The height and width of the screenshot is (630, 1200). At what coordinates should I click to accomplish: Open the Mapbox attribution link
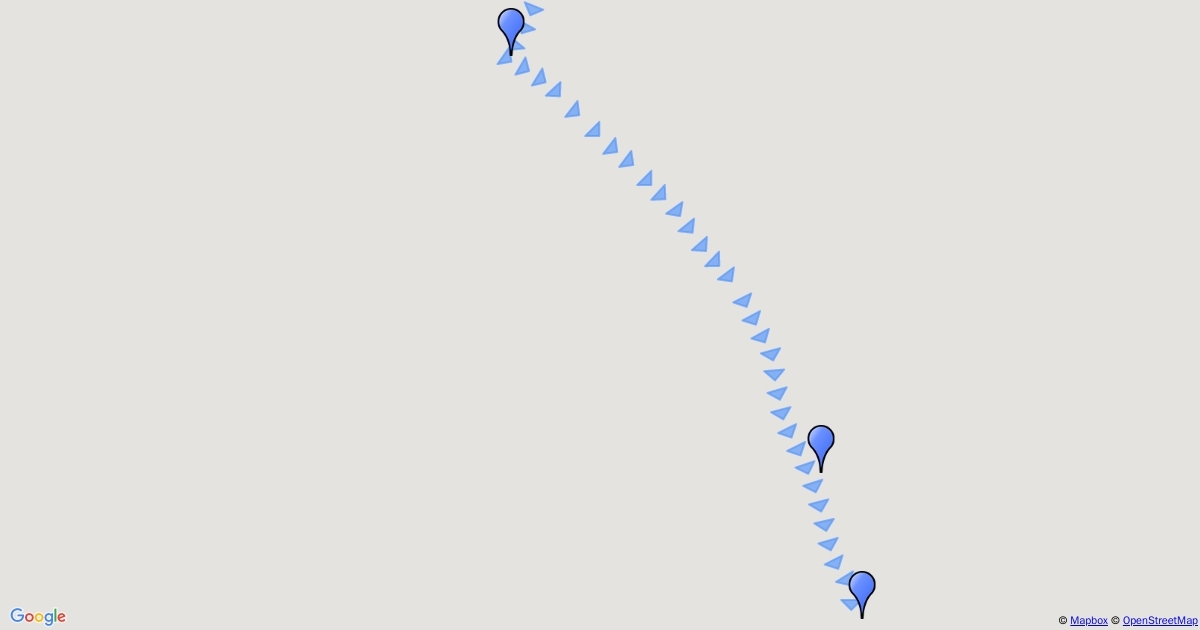tap(1088, 621)
